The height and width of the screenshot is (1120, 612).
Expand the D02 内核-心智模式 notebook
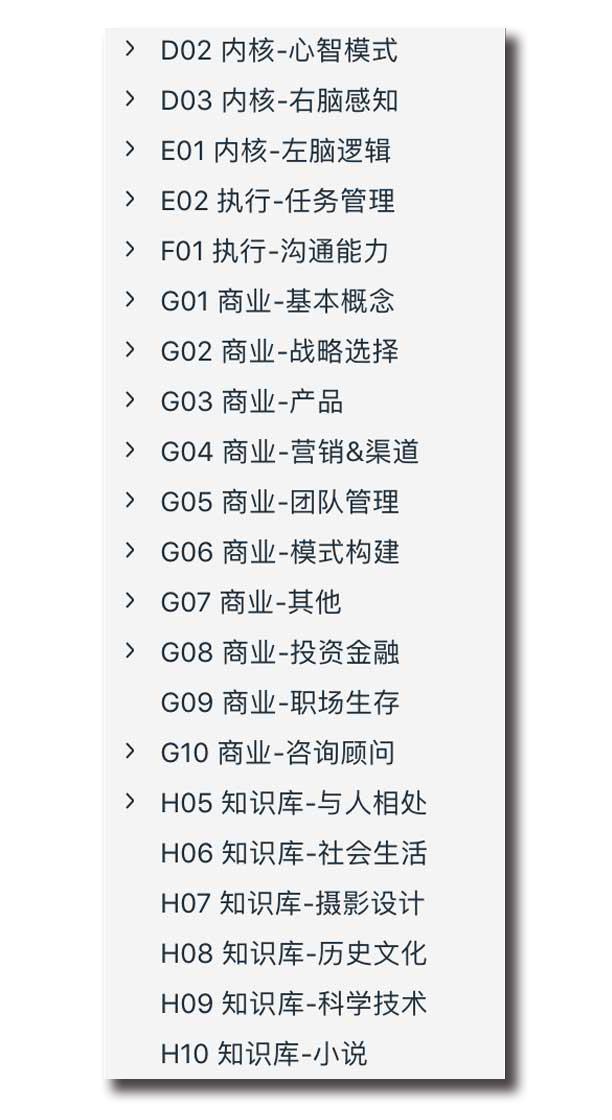129,49
